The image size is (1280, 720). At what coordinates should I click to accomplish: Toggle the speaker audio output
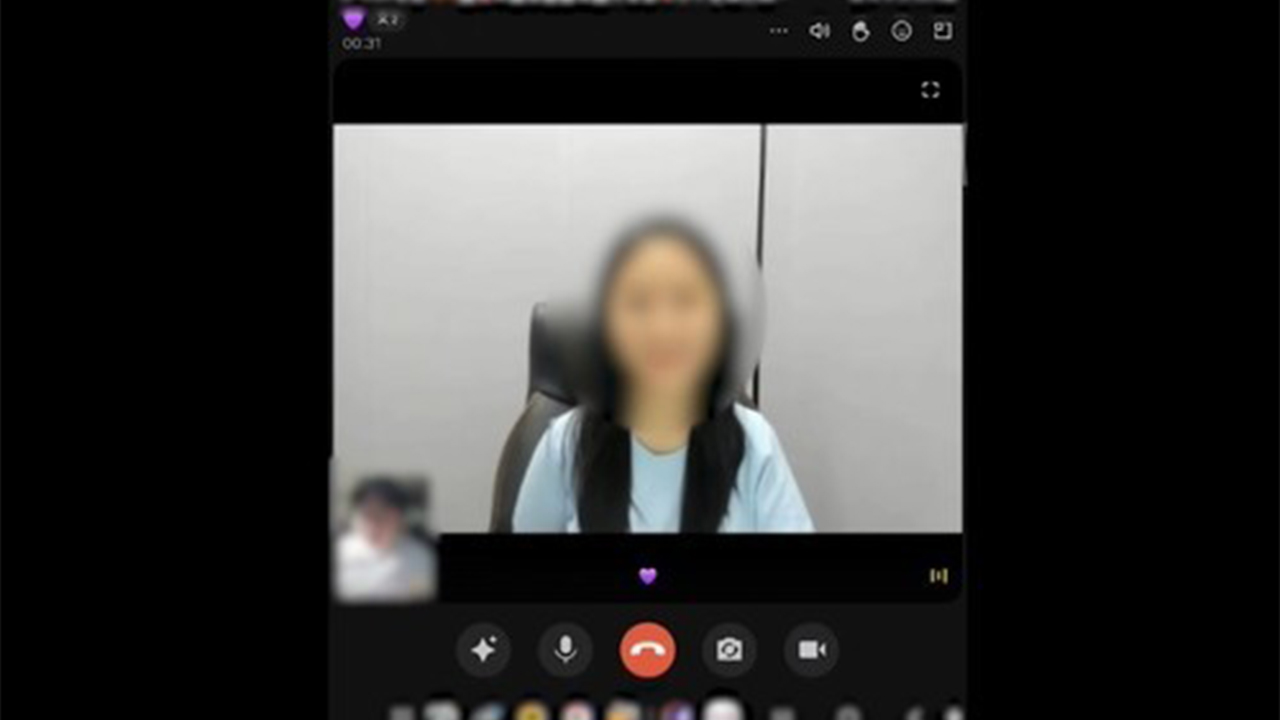tap(819, 31)
